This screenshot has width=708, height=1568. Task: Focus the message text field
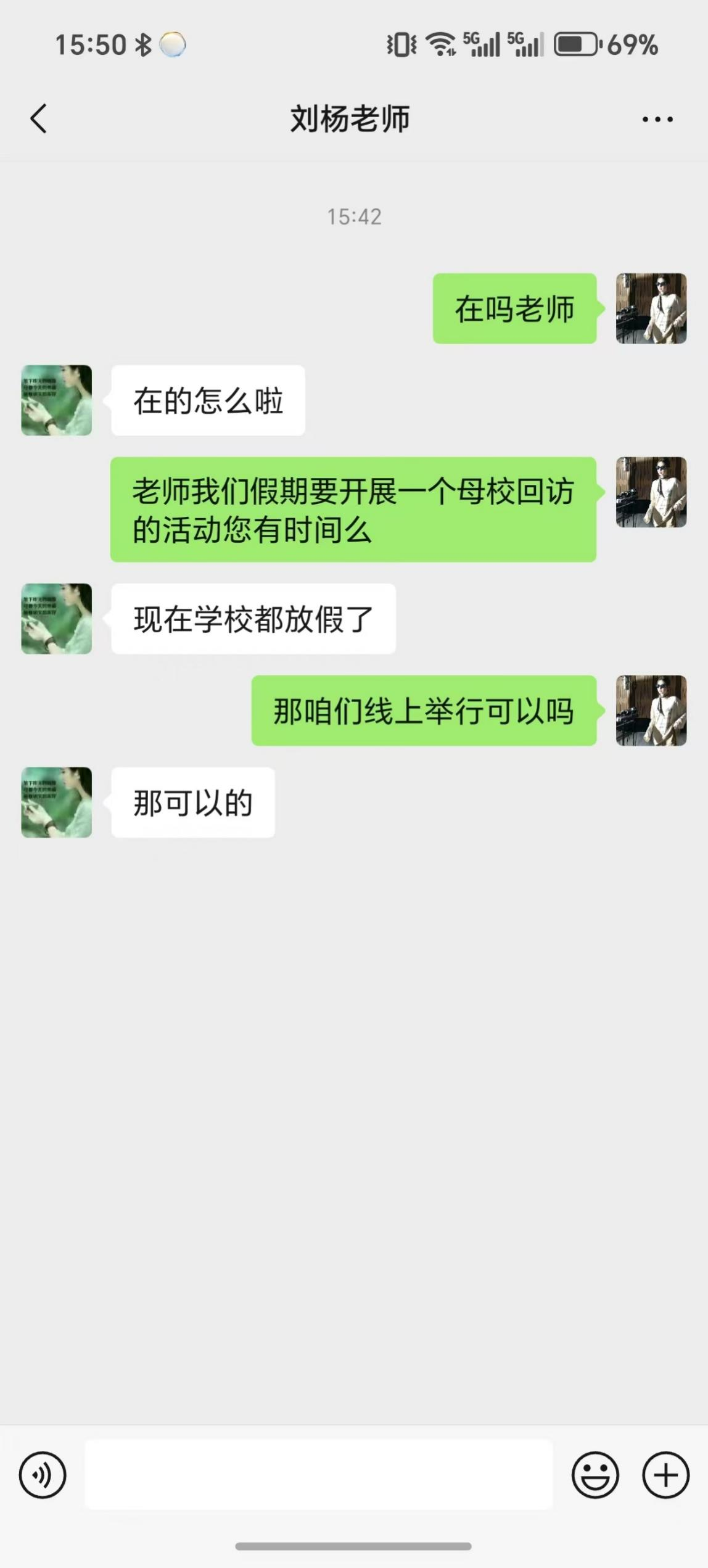tap(318, 1475)
